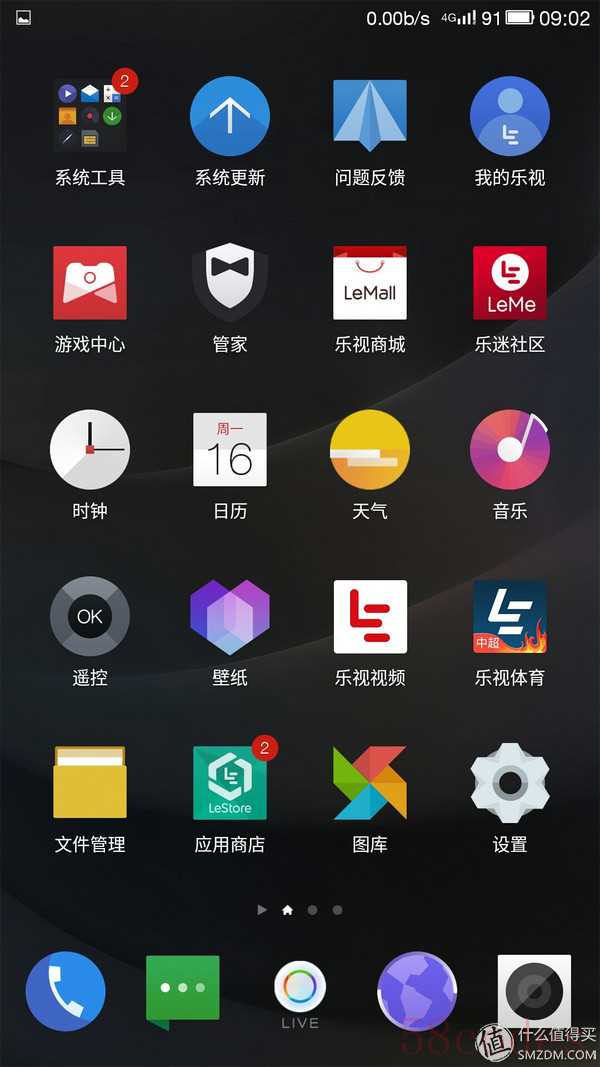Viewport: 600px width, 1067px height.
Task: Open 乐视商城 LeMall store
Action: coord(370,283)
